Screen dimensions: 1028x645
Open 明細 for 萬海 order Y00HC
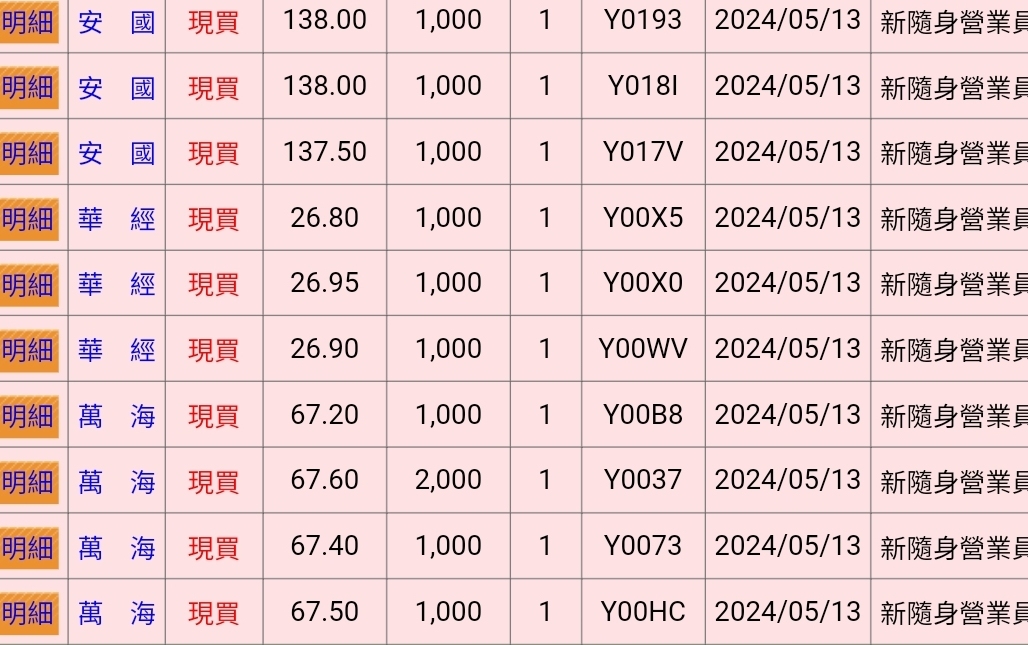(28, 612)
